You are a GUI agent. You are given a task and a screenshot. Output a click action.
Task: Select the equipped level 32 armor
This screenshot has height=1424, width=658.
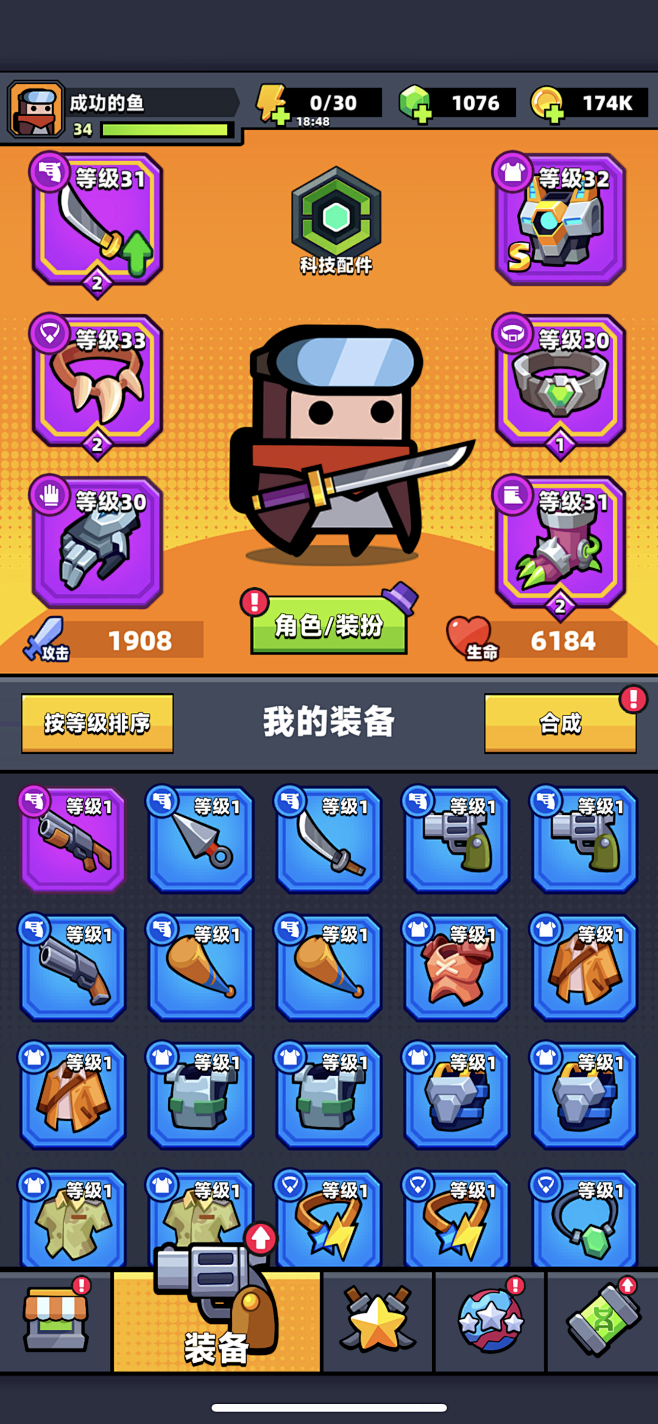point(560,220)
